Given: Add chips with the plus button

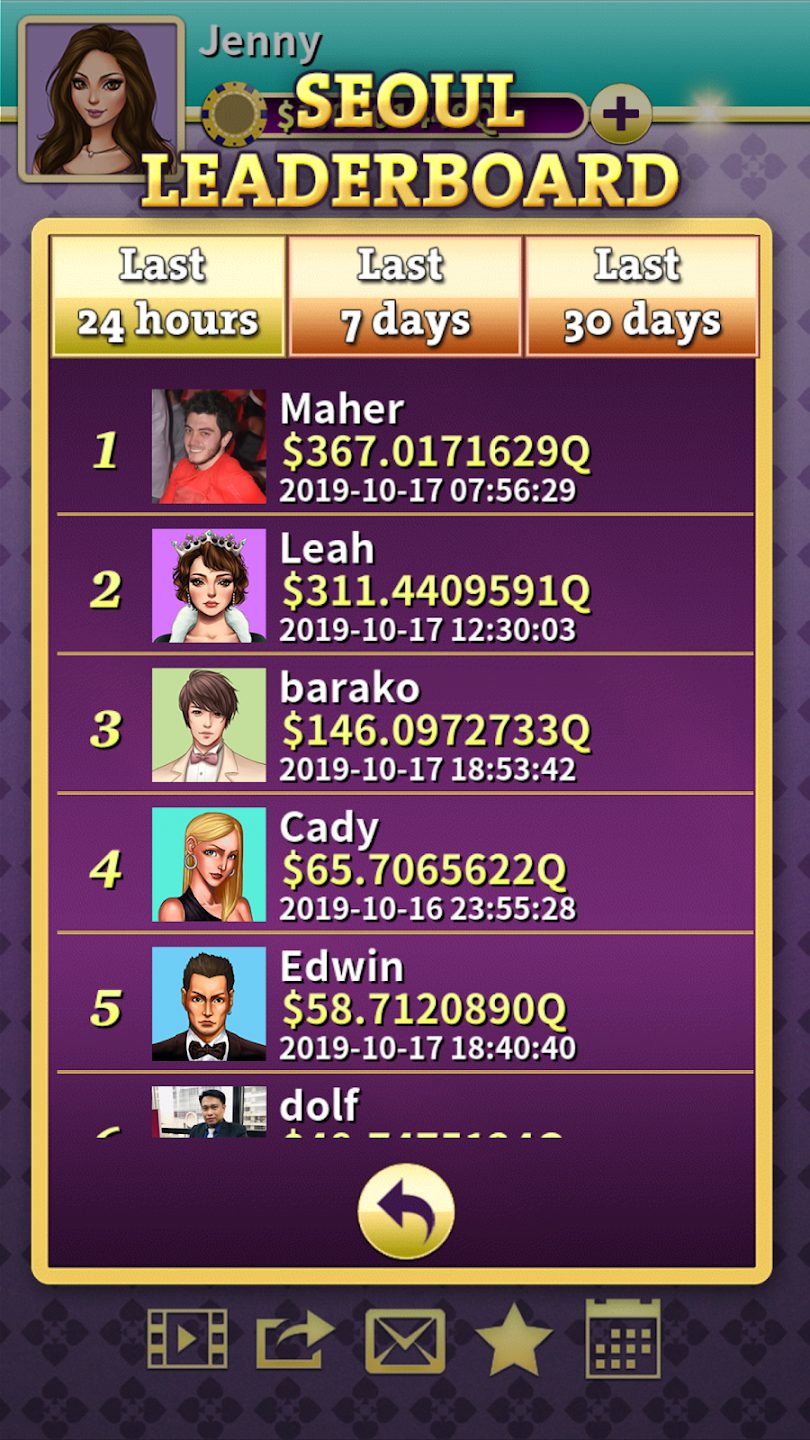Looking at the screenshot, I should click(621, 114).
